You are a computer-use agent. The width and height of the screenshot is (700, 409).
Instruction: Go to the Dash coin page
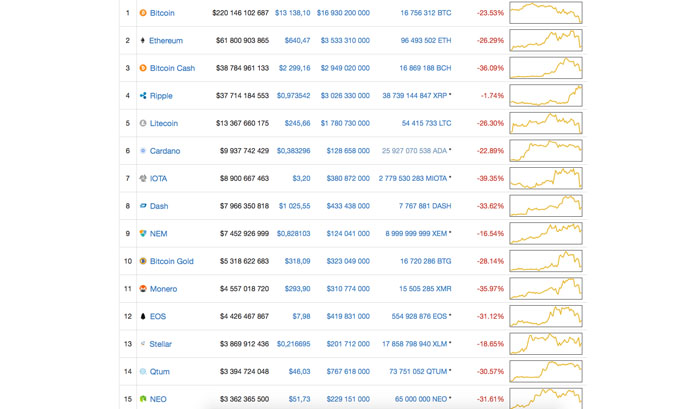tap(159, 206)
